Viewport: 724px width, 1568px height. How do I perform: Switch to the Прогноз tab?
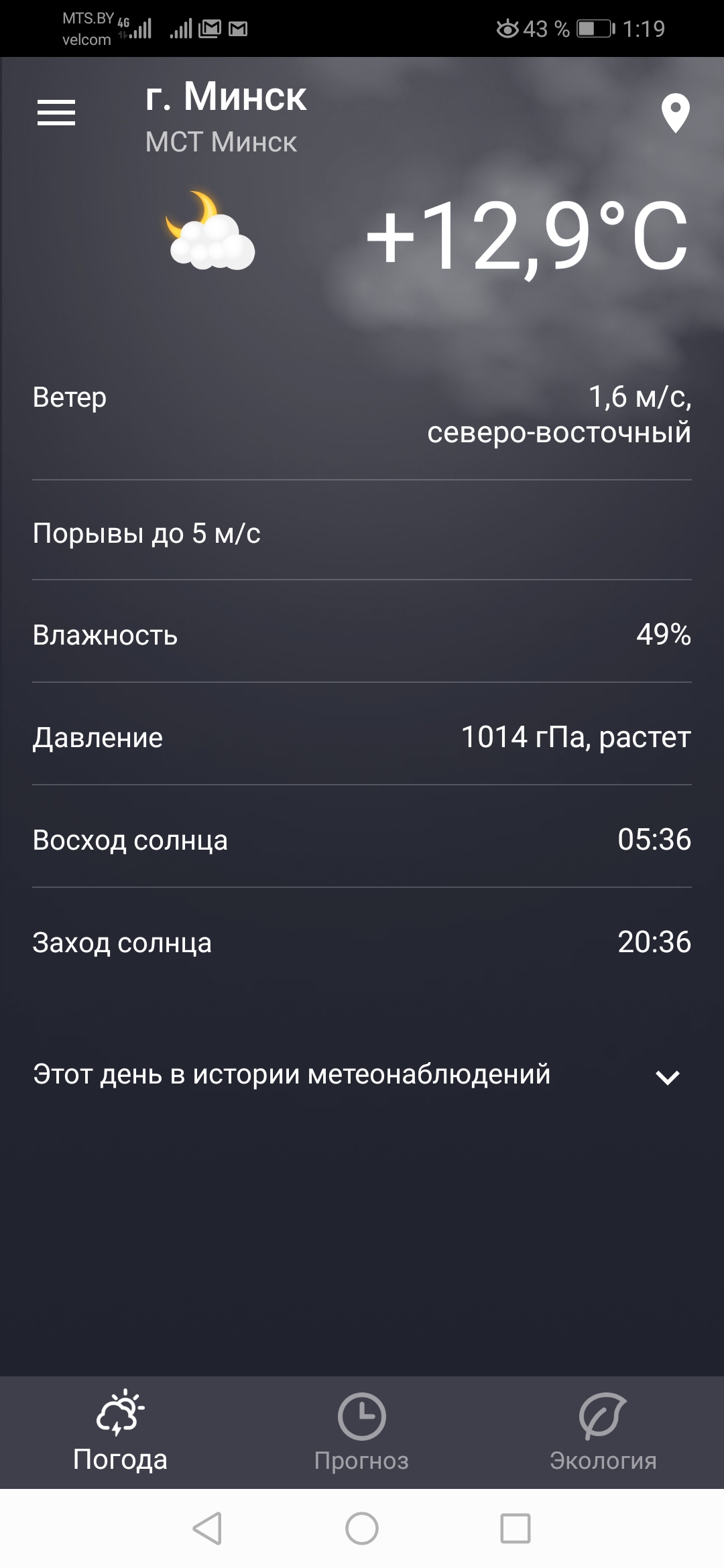361,1432
